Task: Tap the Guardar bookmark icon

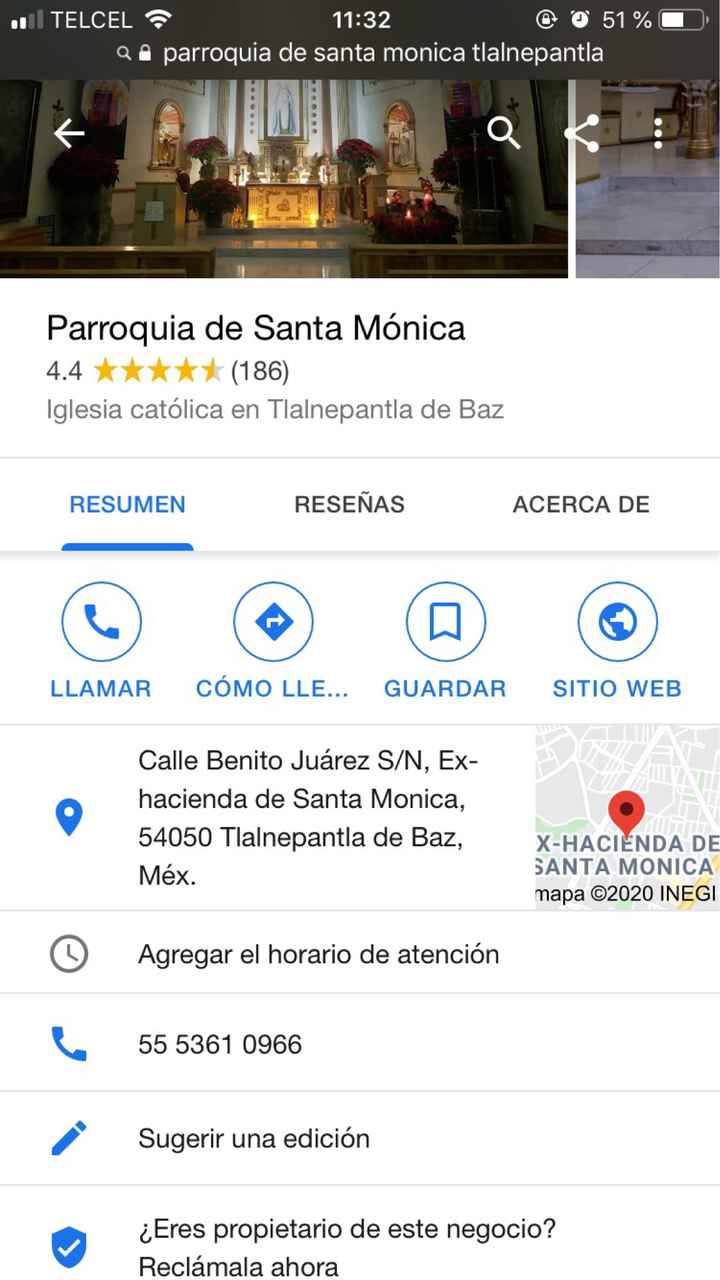Action: (445, 620)
